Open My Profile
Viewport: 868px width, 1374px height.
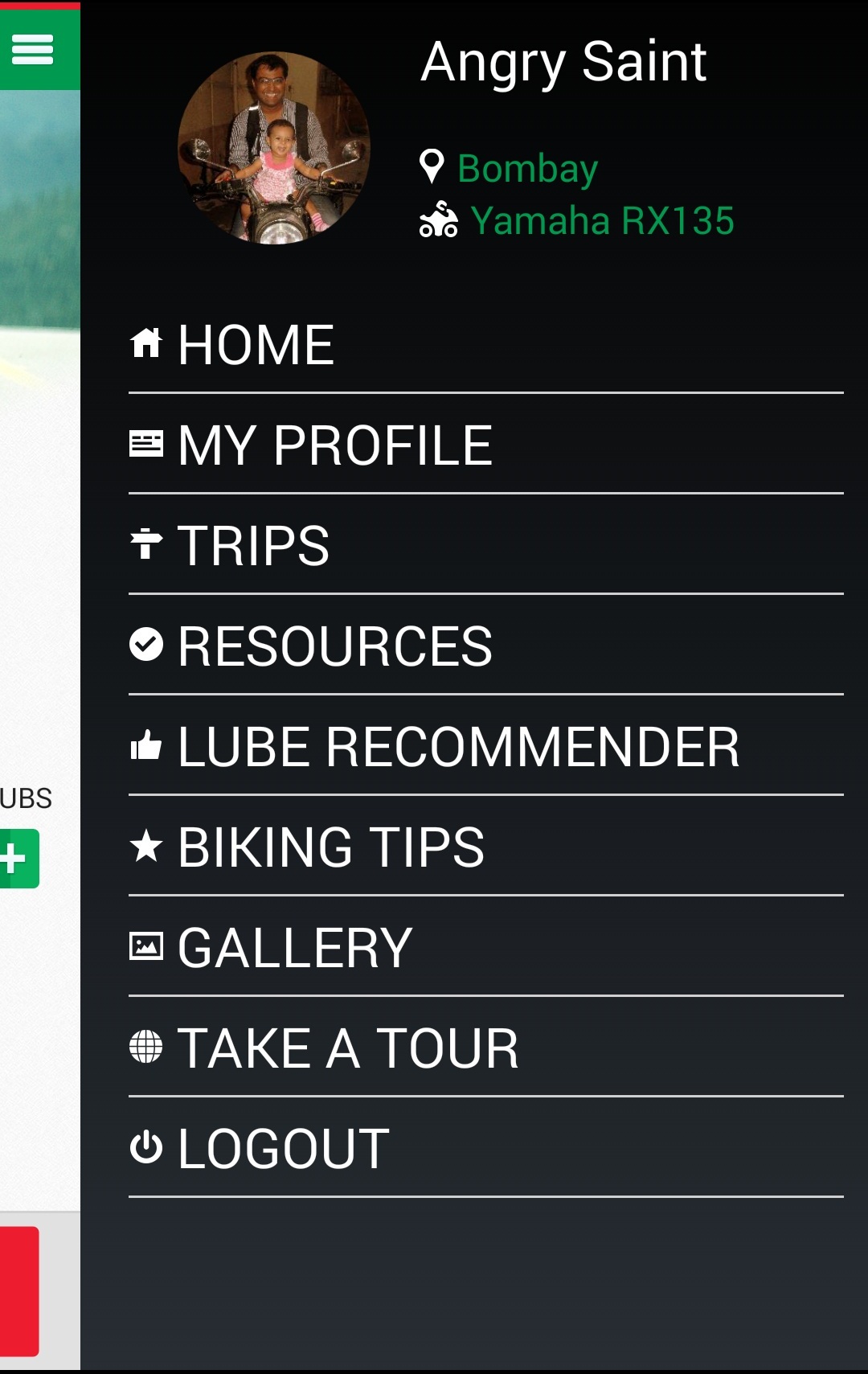pos(334,446)
